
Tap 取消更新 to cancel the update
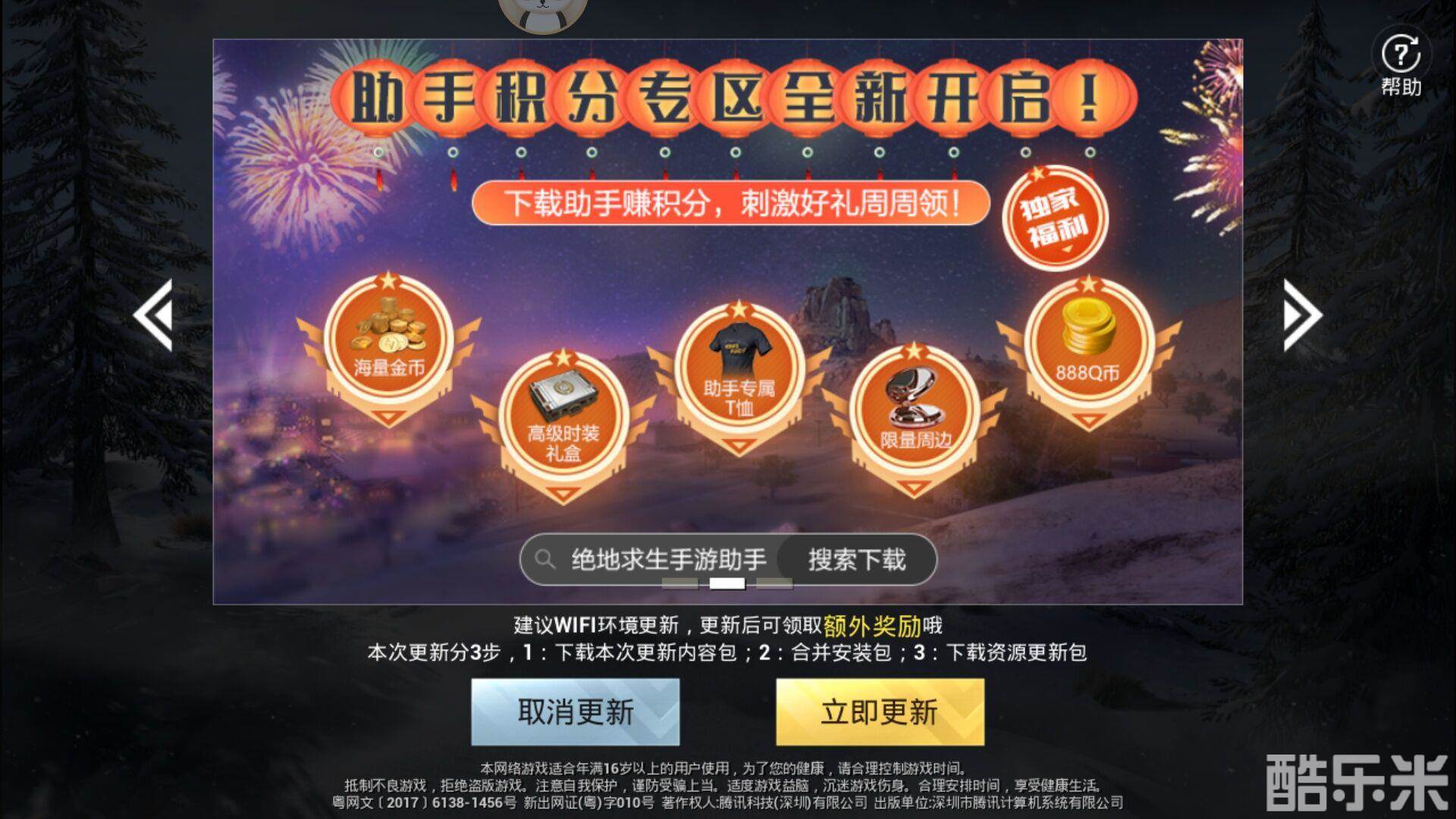(x=575, y=711)
